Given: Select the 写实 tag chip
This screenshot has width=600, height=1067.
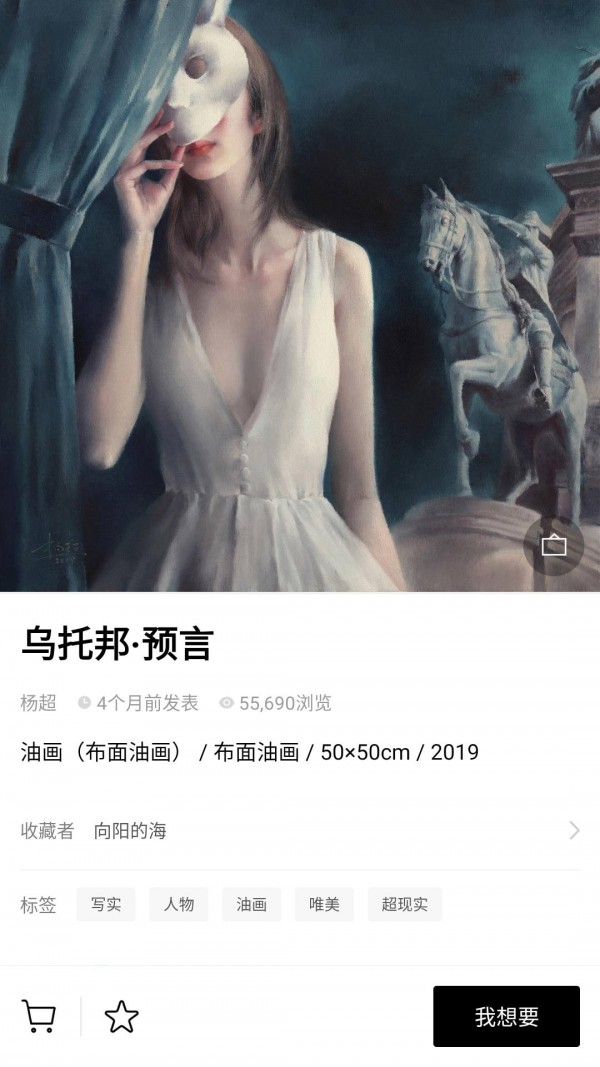Looking at the screenshot, I should 106,905.
